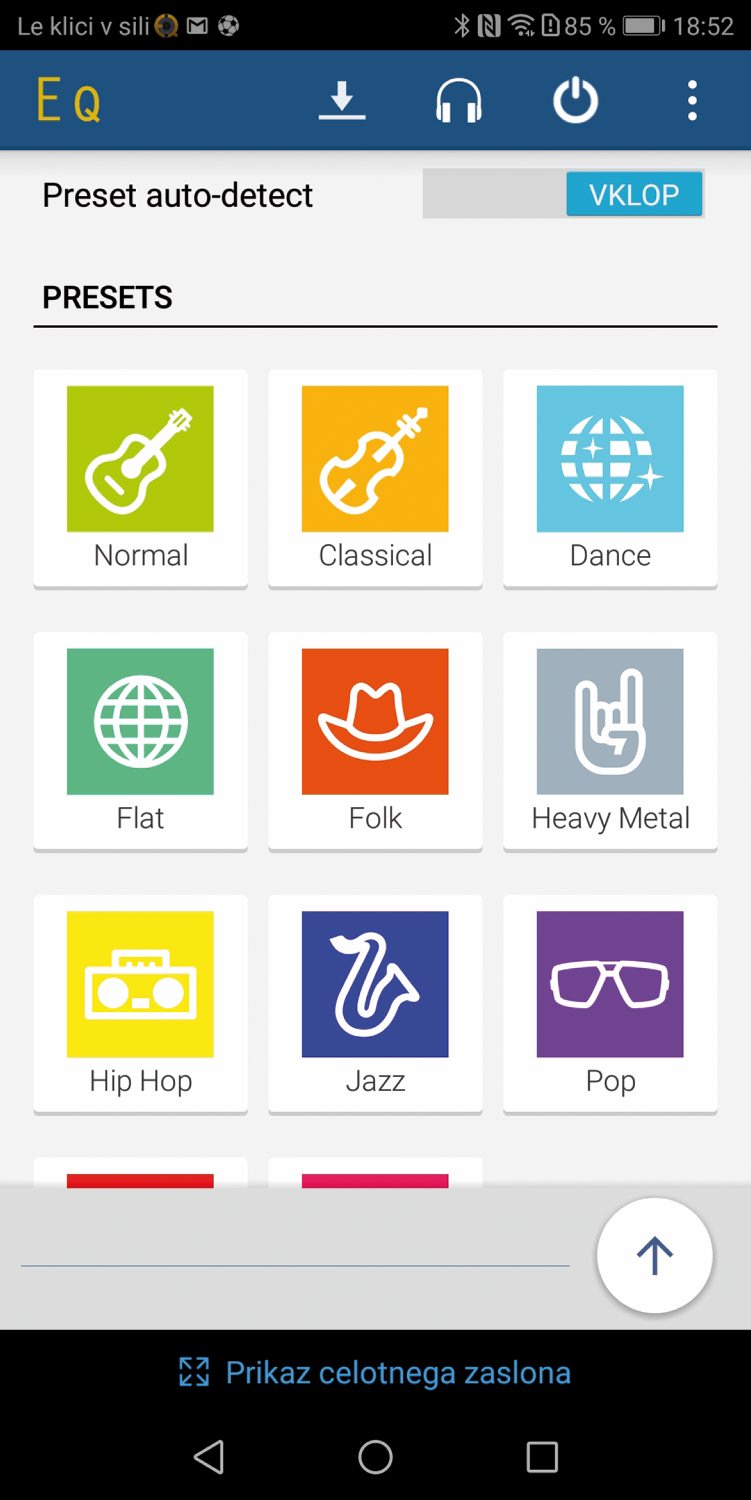Open the headphones settings icon
Image resolution: width=751 pixels, height=1500 pixels.
[459, 101]
